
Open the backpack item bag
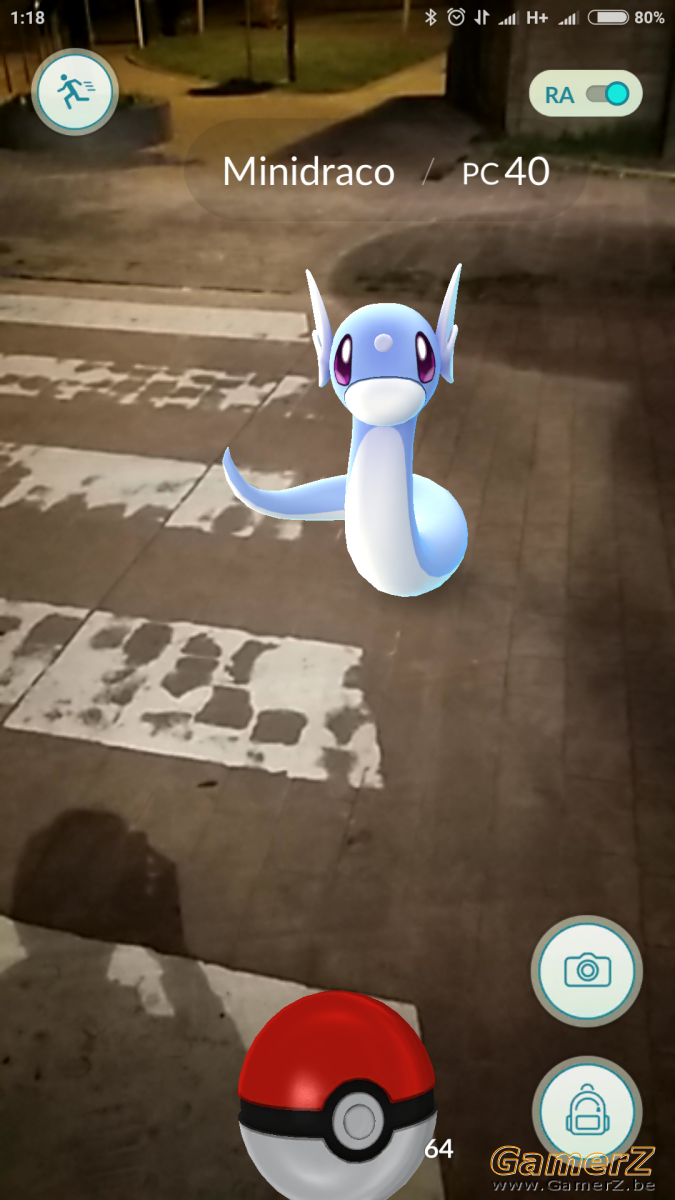click(586, 1110)
